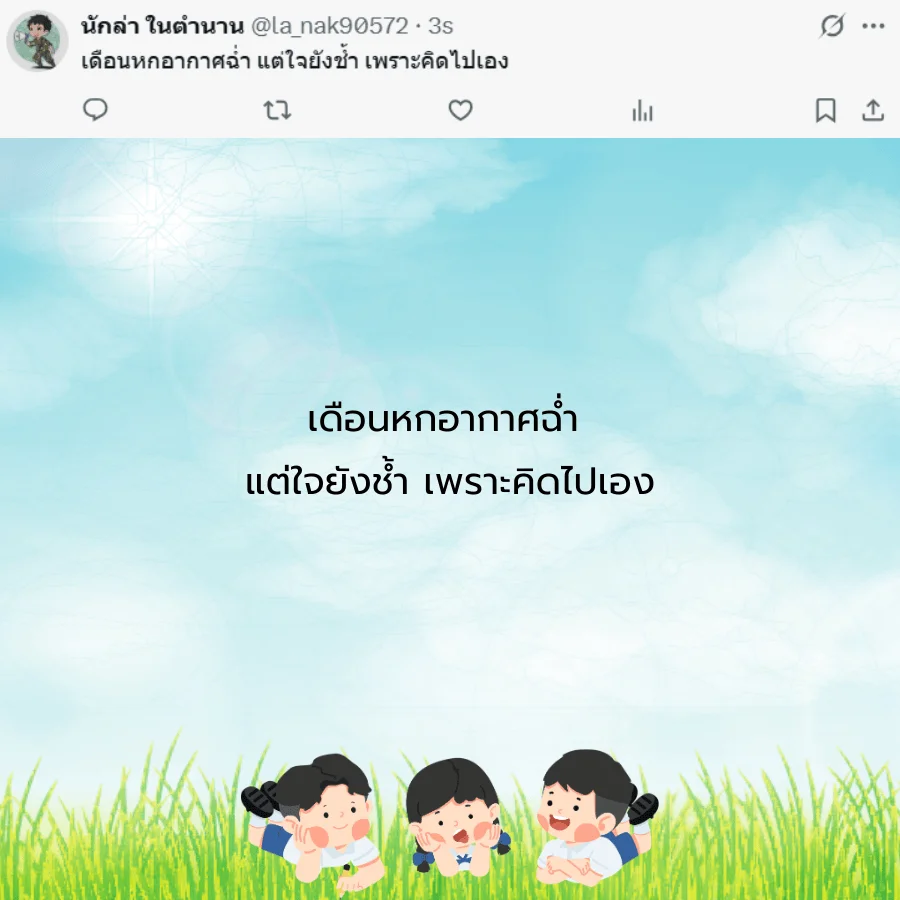View post analytics

[x=642, y=111]
